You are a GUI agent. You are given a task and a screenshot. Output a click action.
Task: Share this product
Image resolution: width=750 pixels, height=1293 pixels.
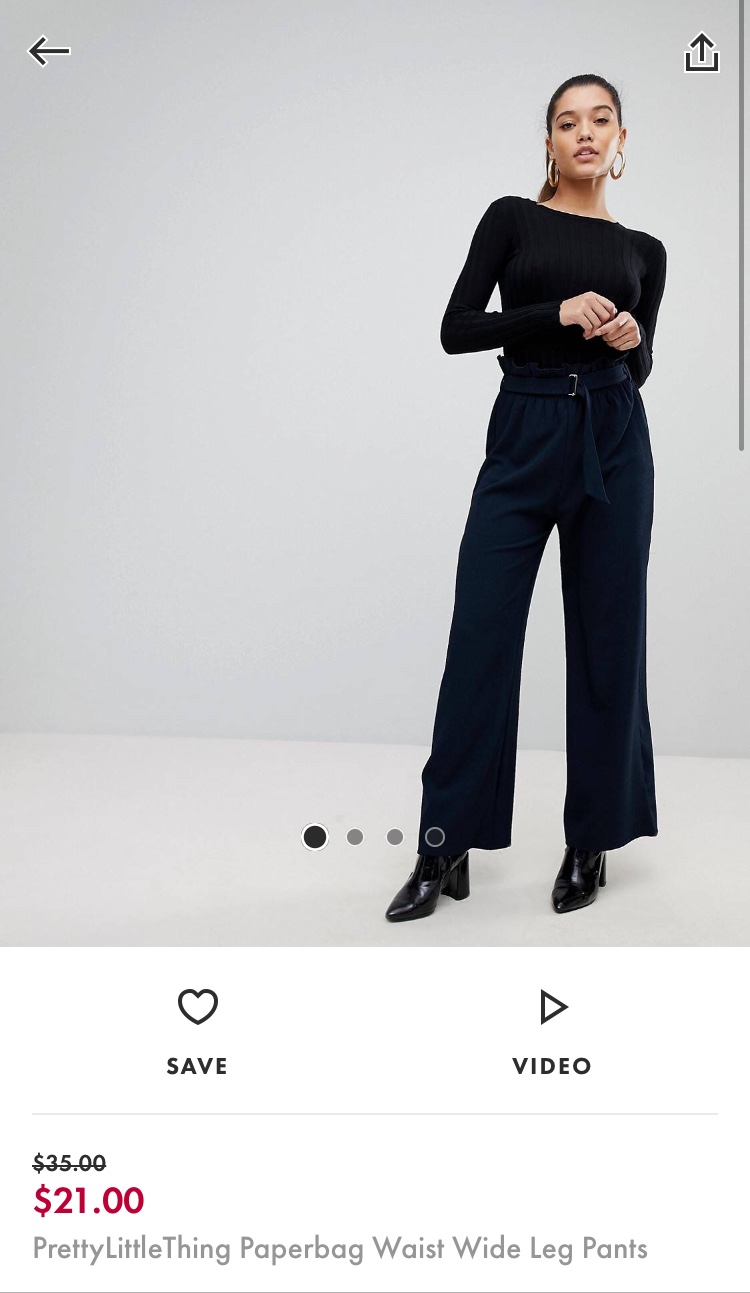(x=702, y=53)
